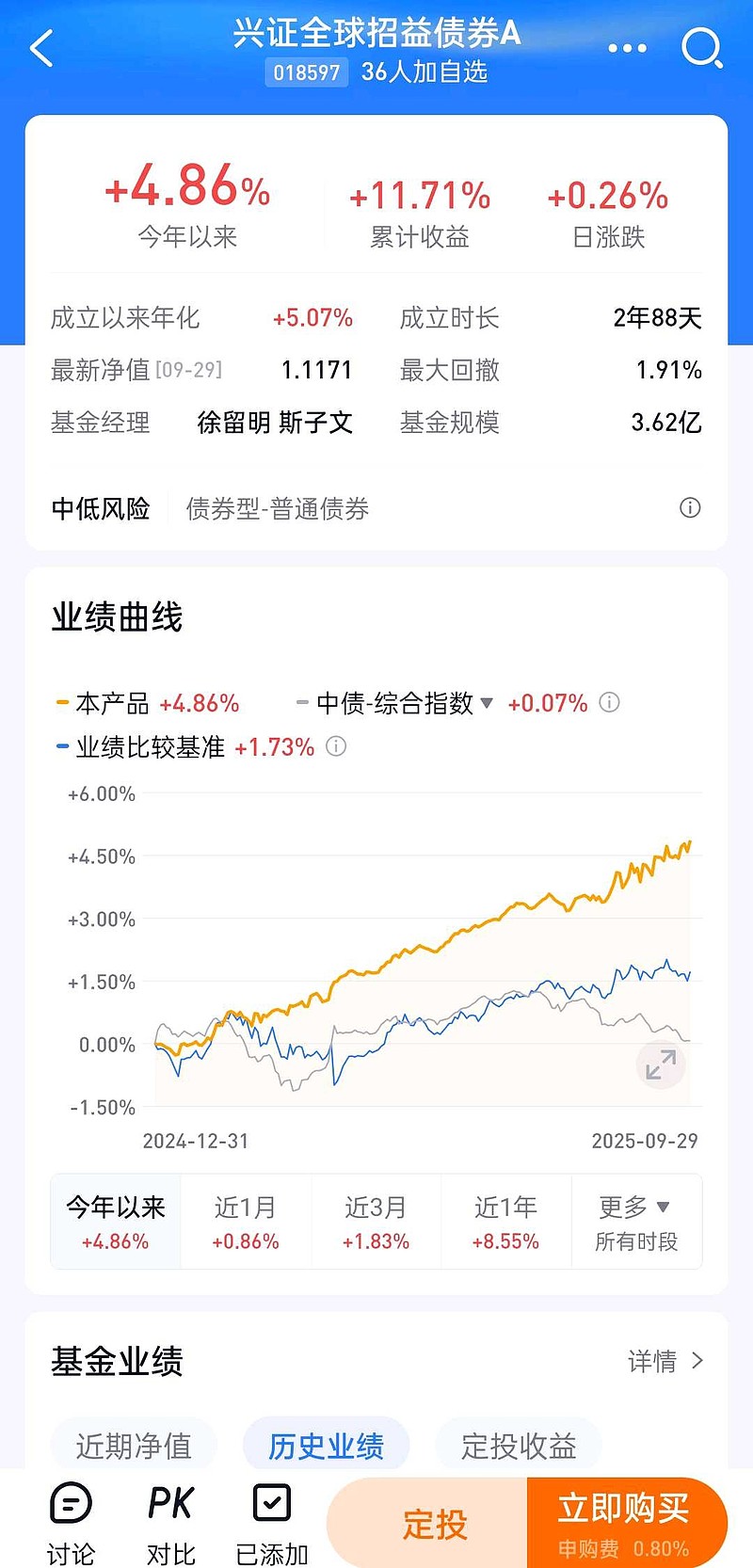Open the more options (...) menu

coord(627,47)
